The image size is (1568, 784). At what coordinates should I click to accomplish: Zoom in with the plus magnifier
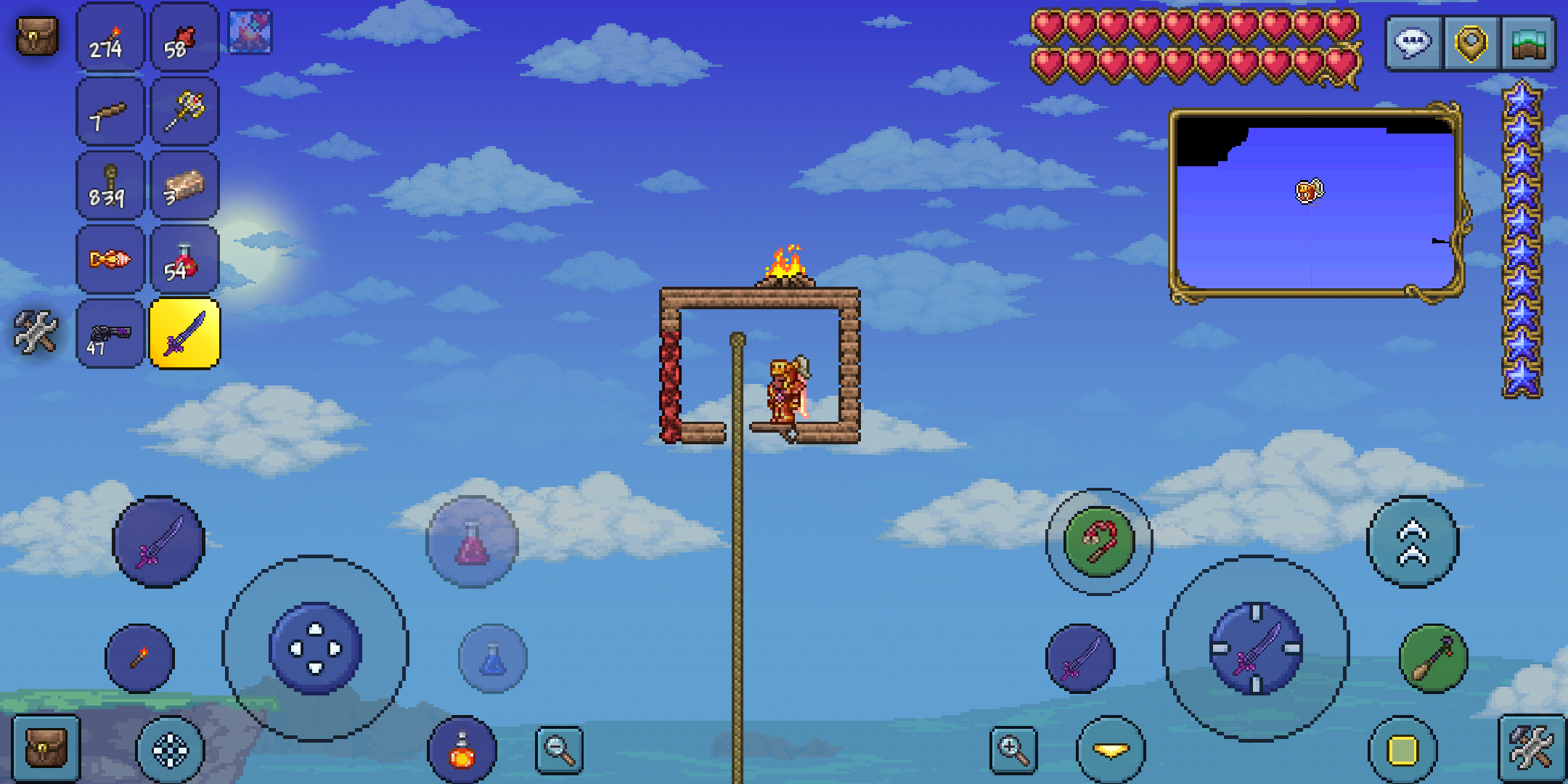[x=1013, y=749]
